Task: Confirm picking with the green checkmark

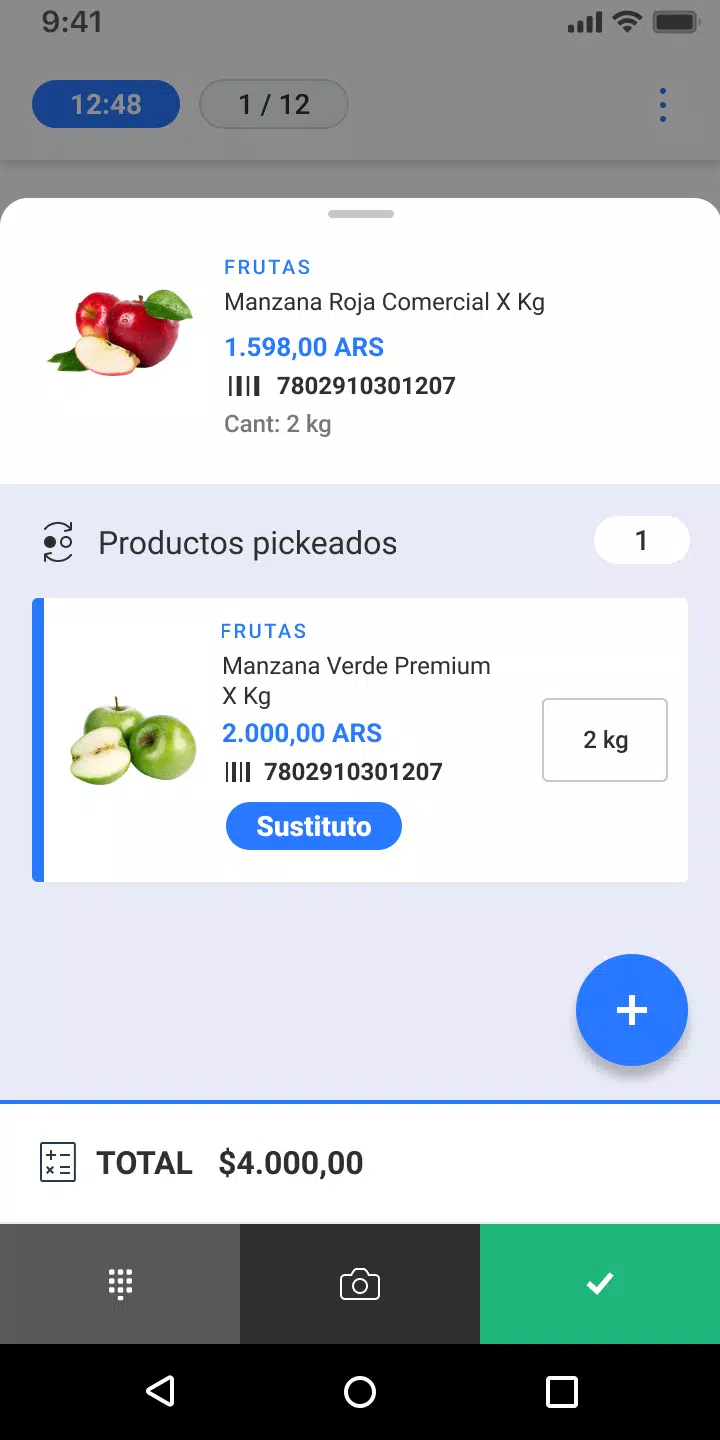Action: (x=600, y=1284)
